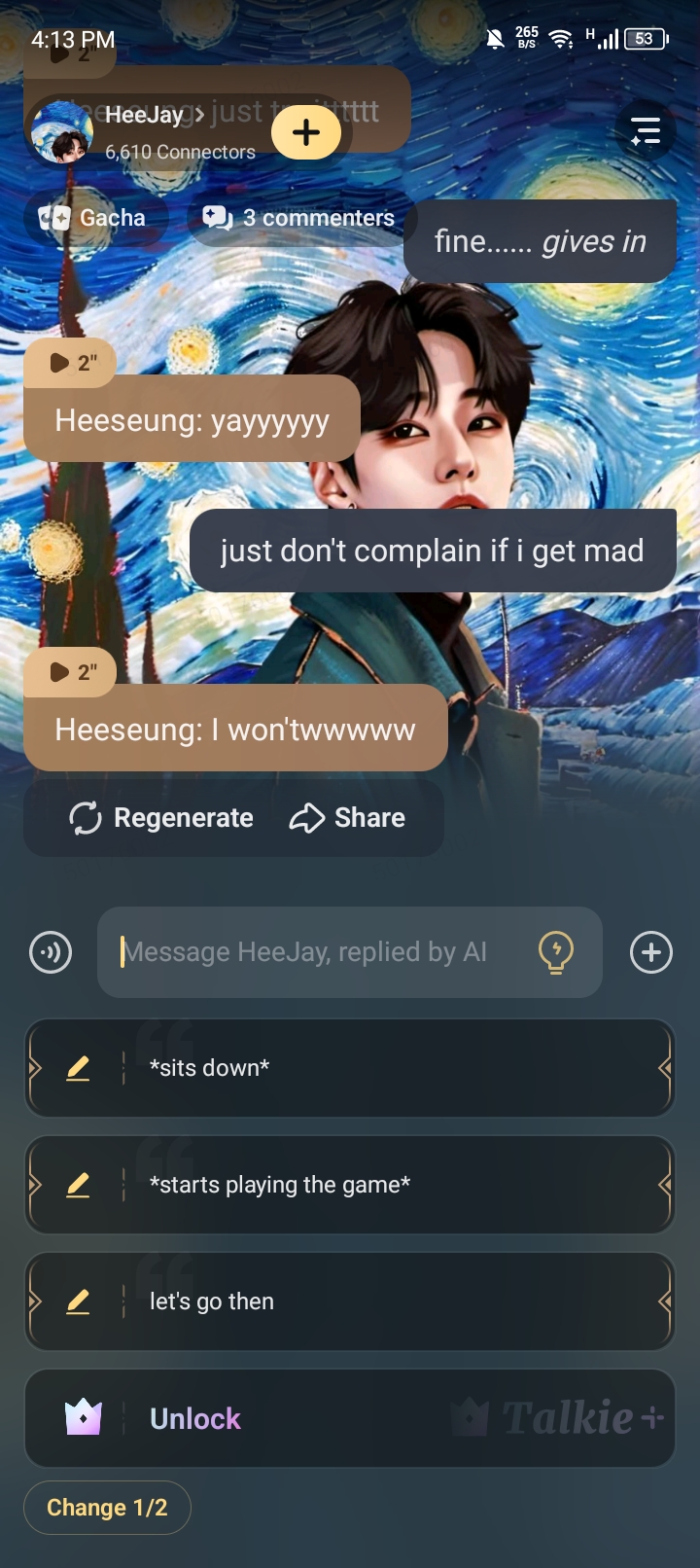700x1568 pixels.
Task: Select the "*sits down*" suggested reply
Action: pos(389,1068)
